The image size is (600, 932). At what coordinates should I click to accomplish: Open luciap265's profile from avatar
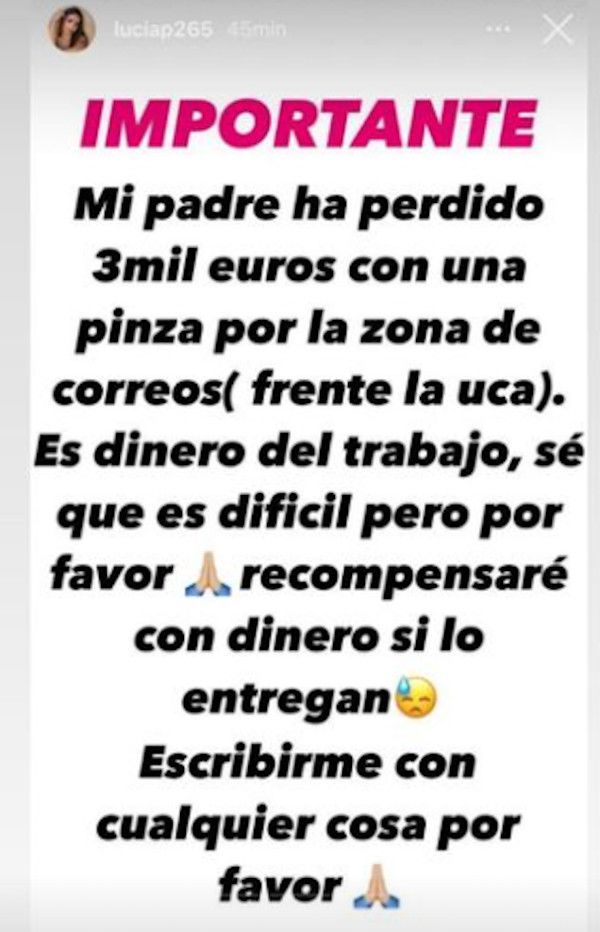coord(71,30)
